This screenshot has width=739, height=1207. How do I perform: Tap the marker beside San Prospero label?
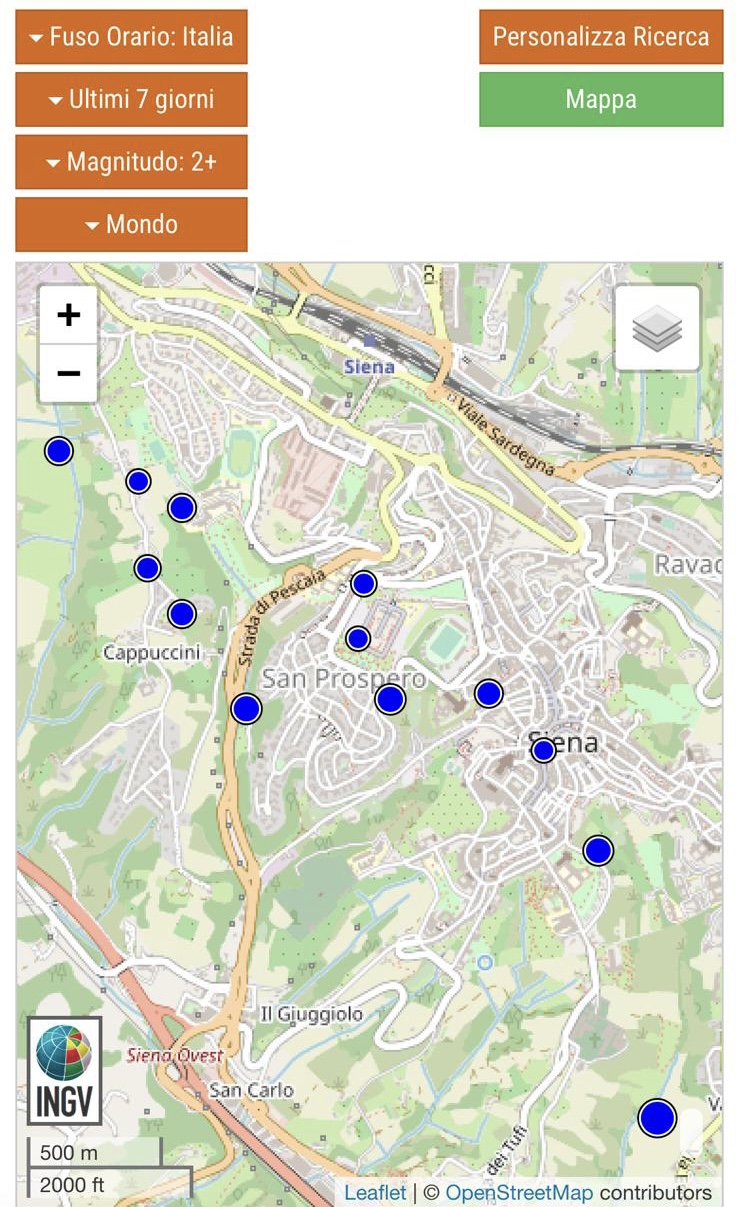click(390, 699)
